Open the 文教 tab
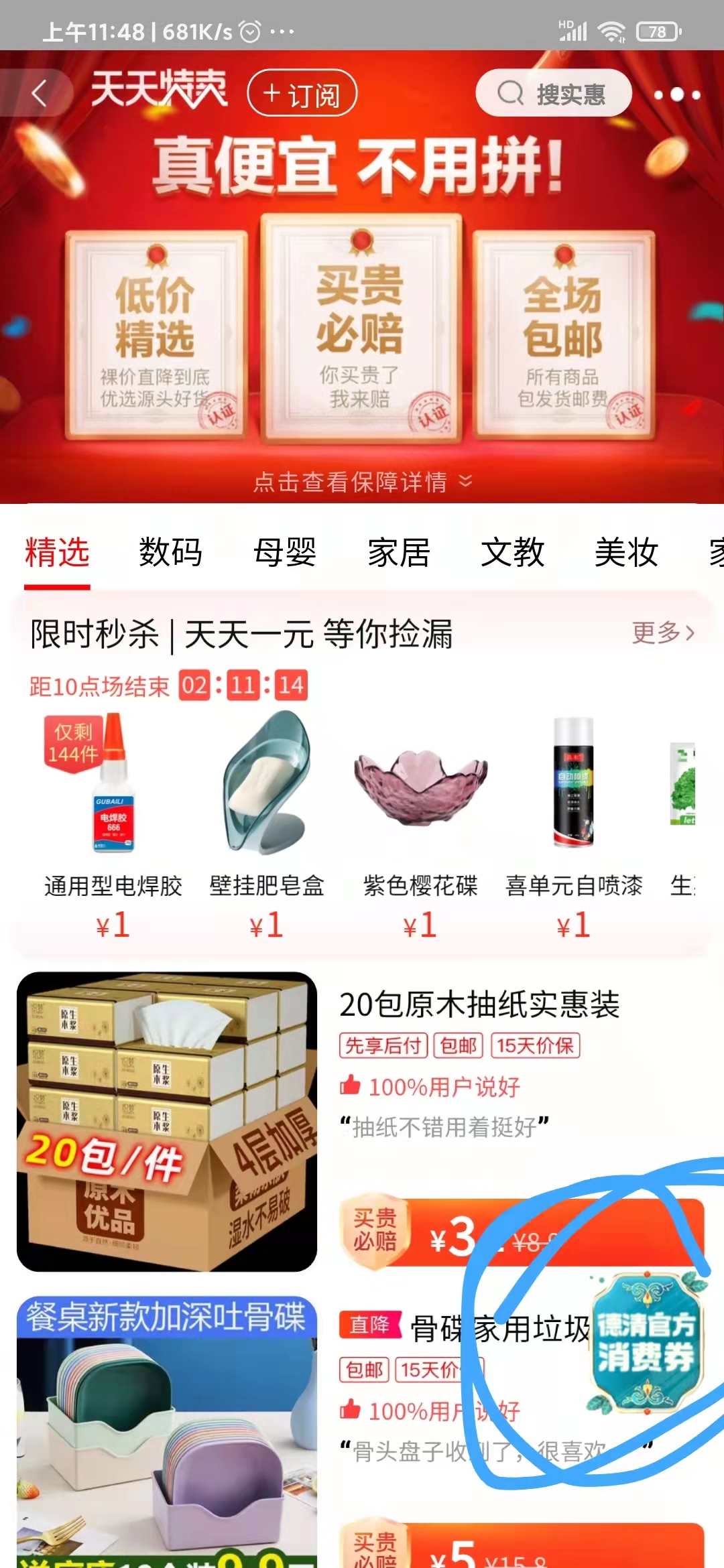This screenshot has width=724, height=1568. [512, 553]
